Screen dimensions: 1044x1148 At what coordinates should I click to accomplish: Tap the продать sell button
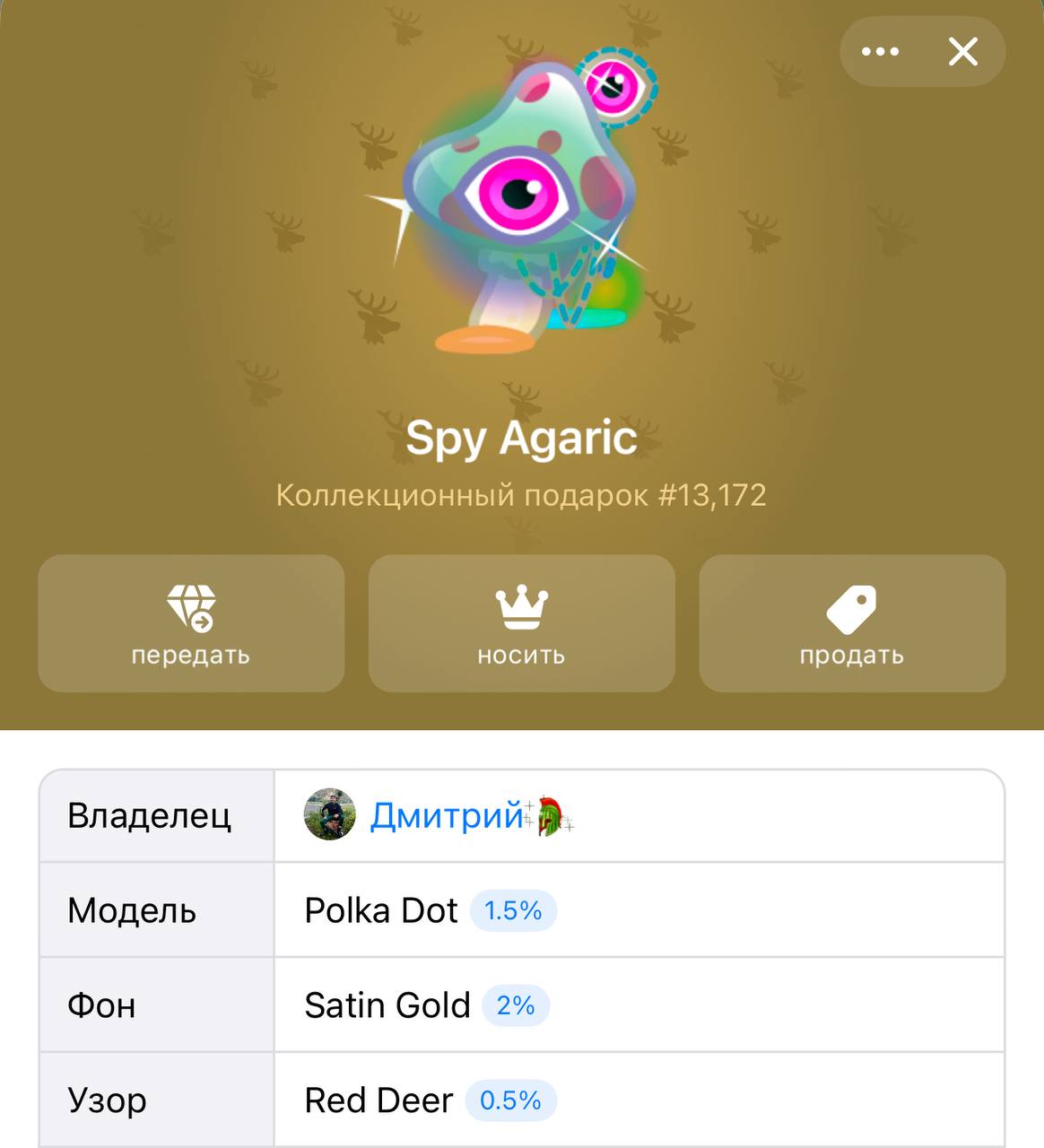(851, 623)
